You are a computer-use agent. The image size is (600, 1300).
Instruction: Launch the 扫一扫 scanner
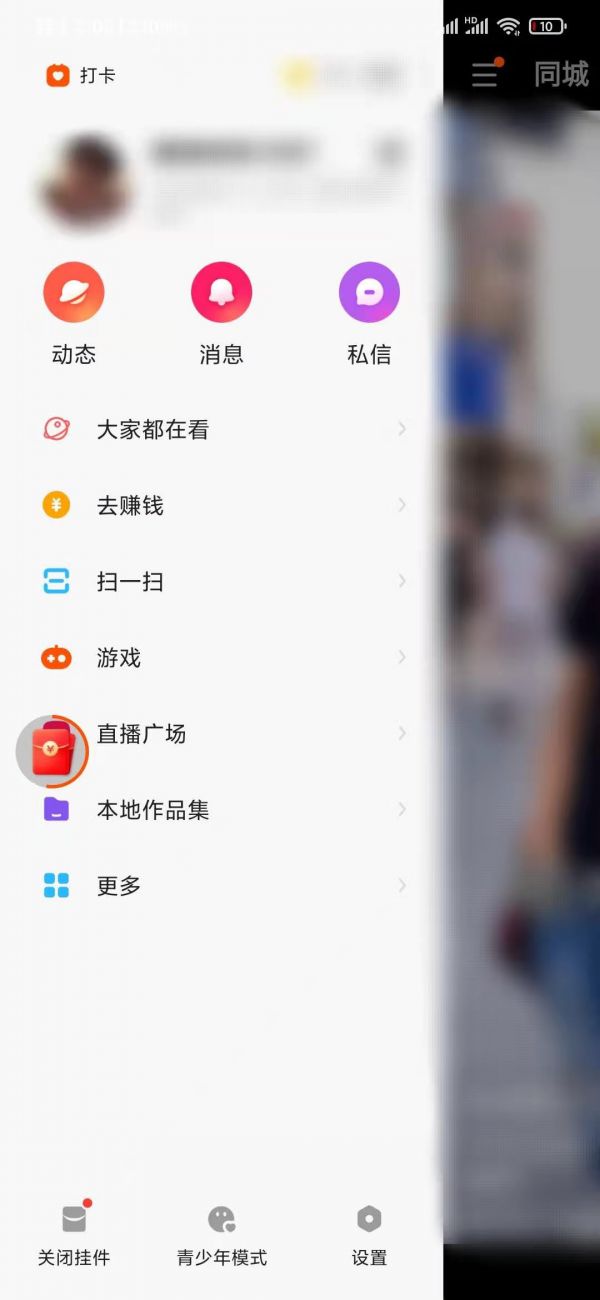pyautogui.click(x=221, y=582)
